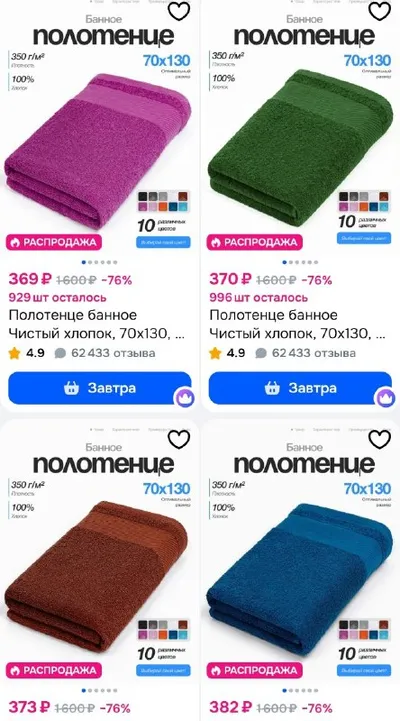Favorite the brown towel with the heart
400x721 pixels.
click(179, 439)
